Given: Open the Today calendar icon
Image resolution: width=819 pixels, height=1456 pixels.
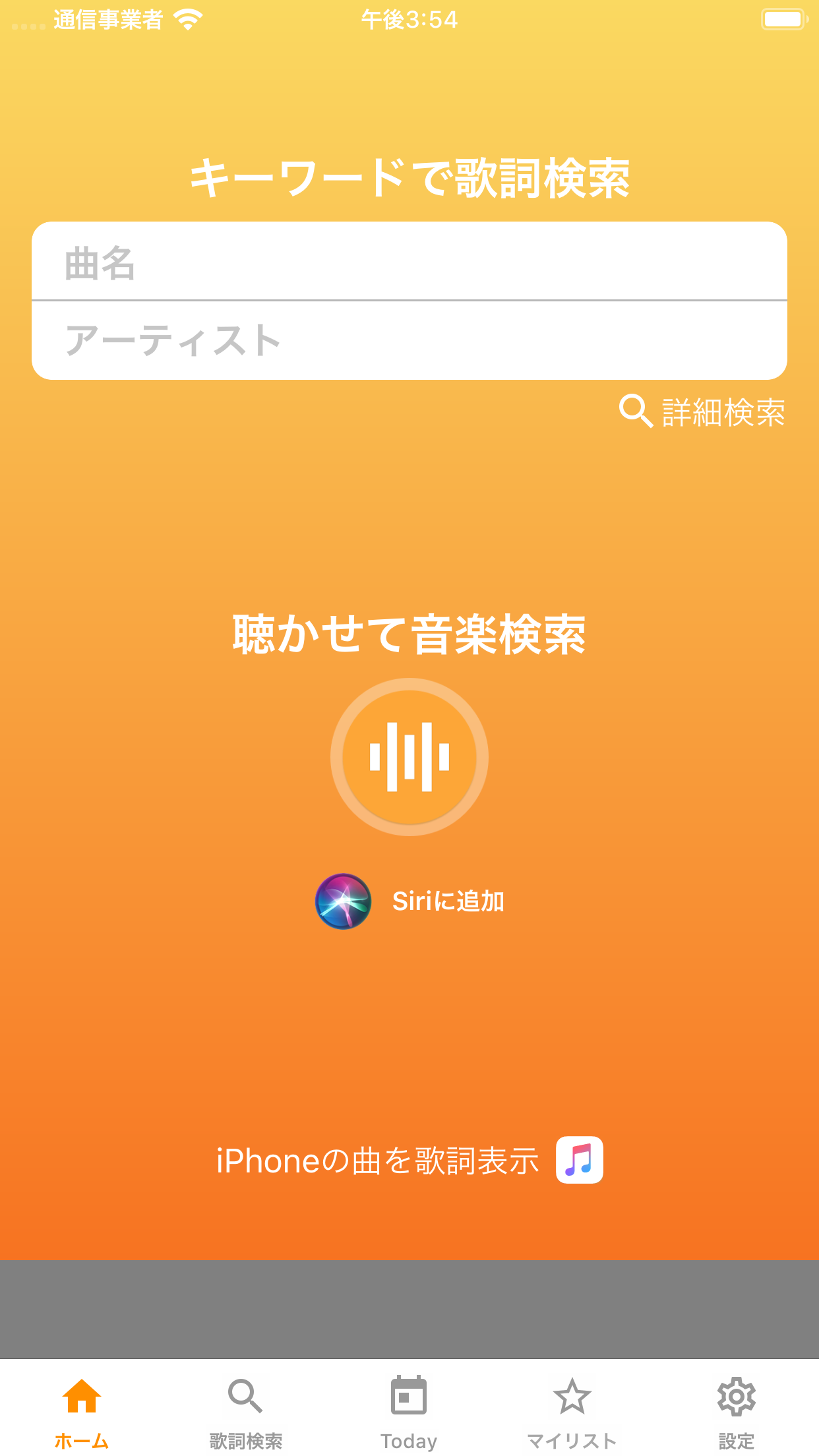Looking at the screenshot, I should (x=409, y=1394).
